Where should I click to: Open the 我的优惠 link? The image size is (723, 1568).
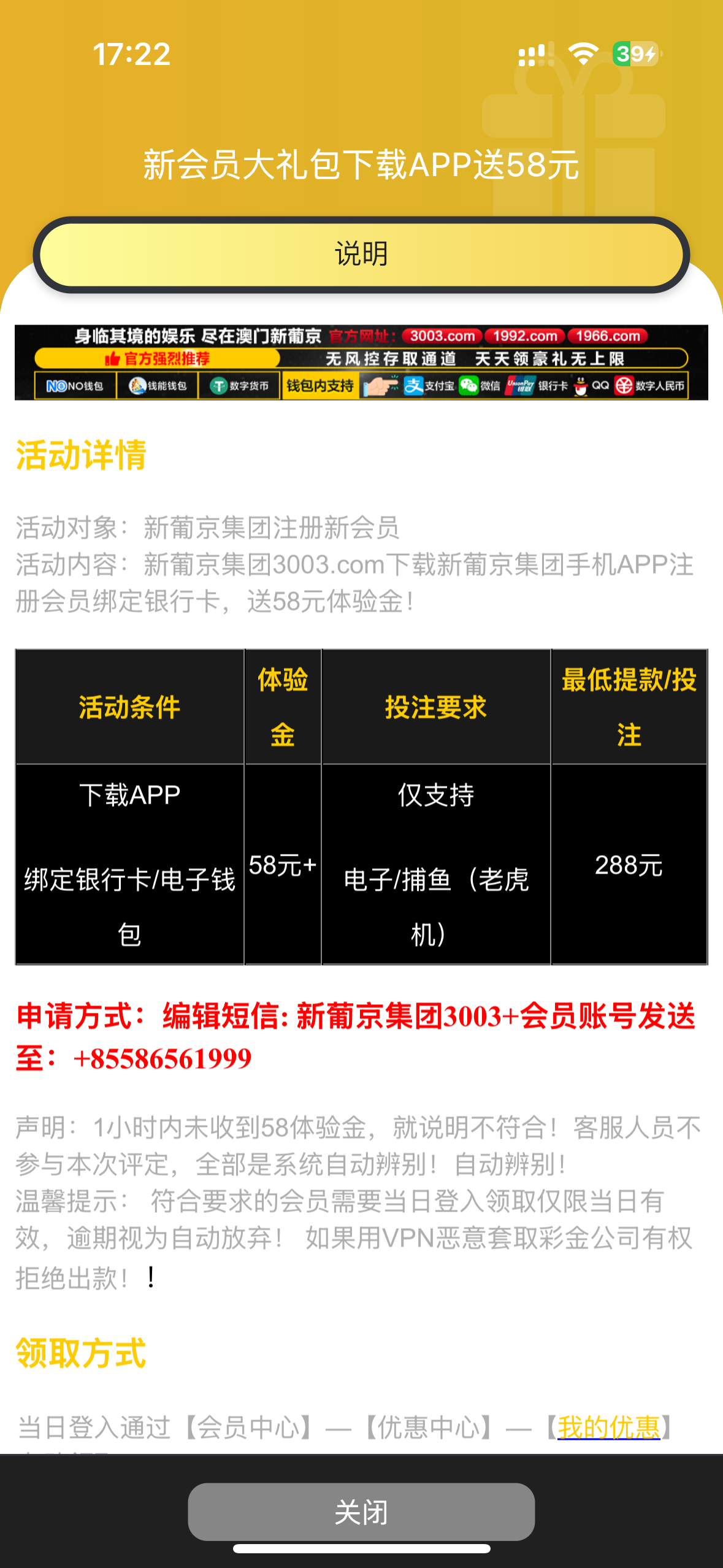[x=608, y=1428]
